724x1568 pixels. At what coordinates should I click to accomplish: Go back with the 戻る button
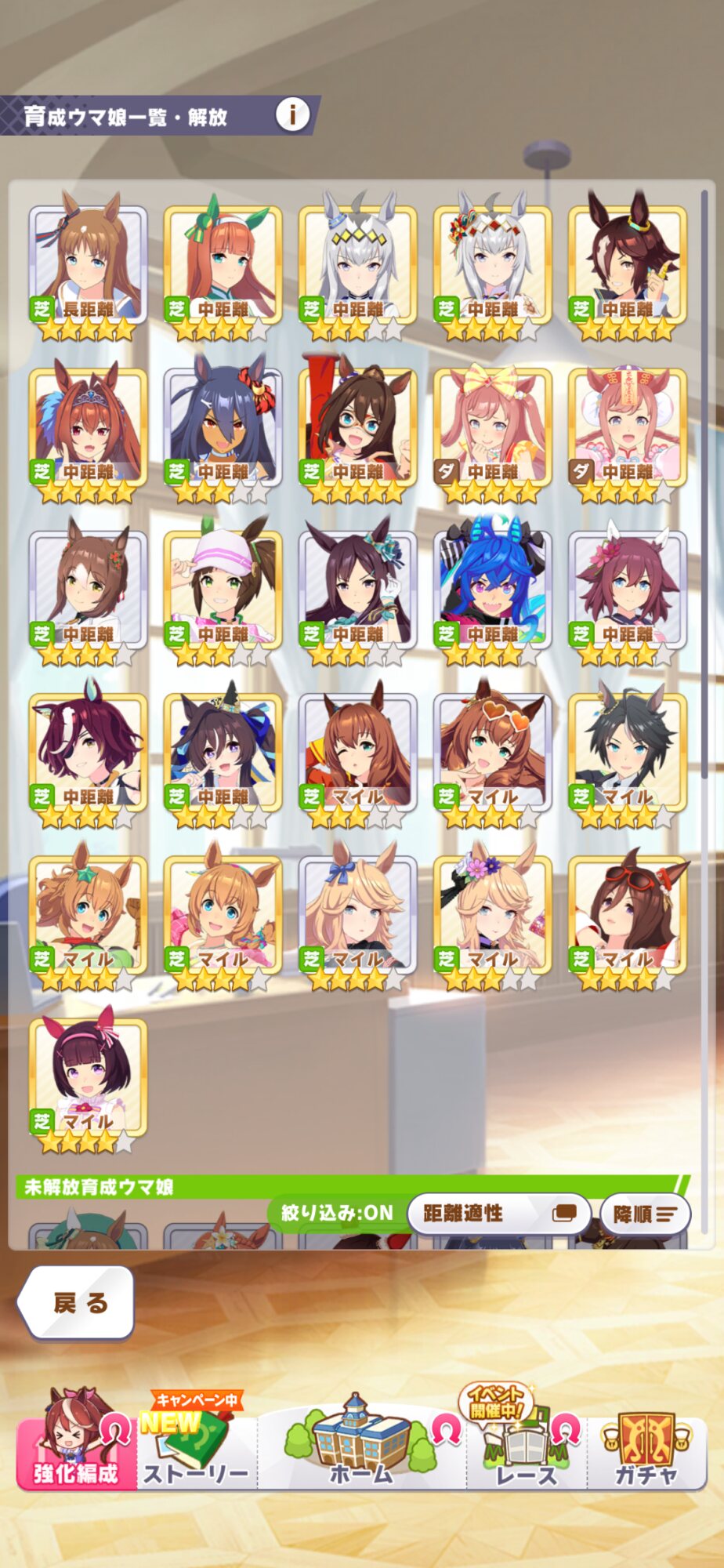pos(77,1302)
